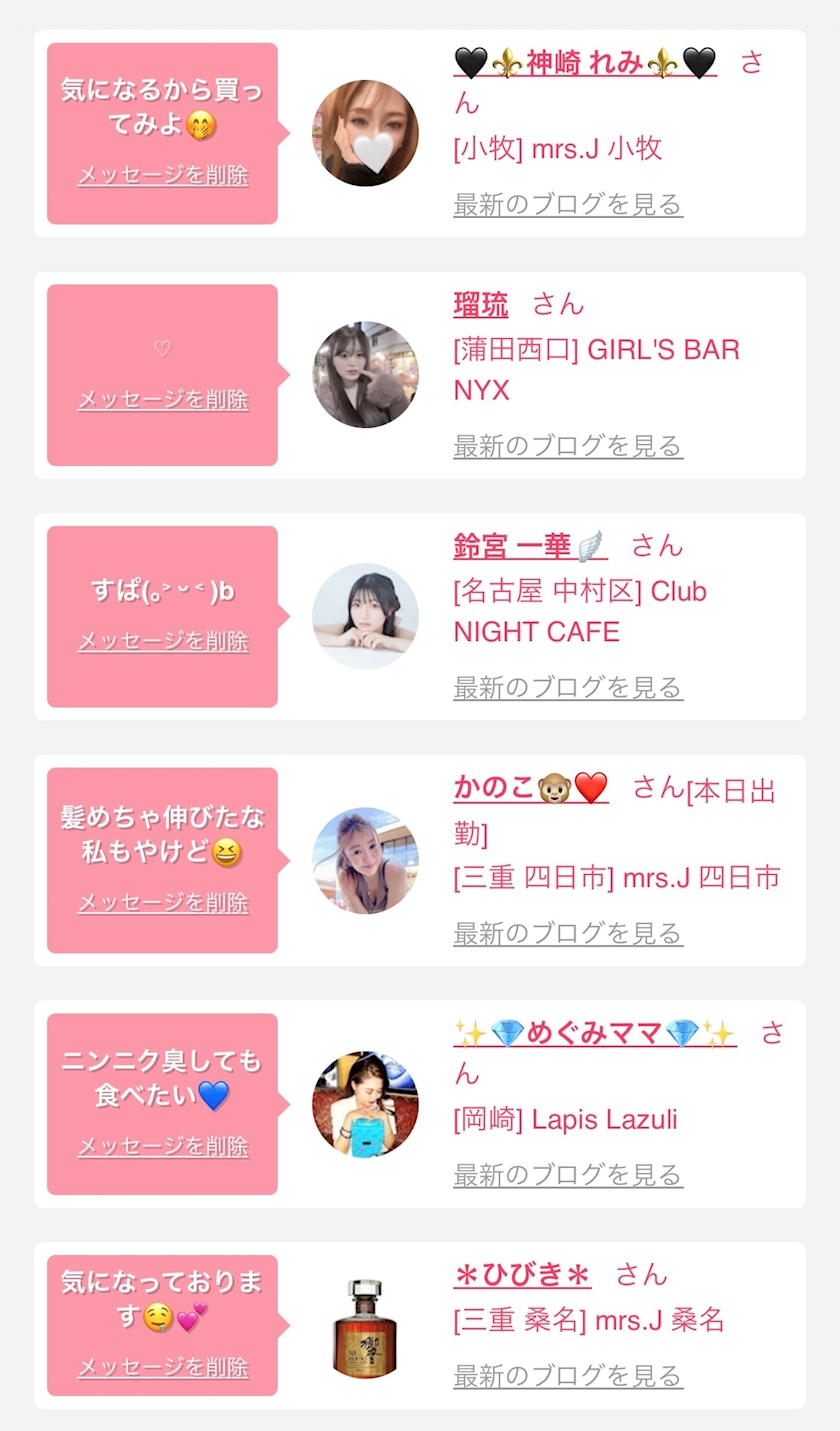View 神崎 れみ's latest blog
Viewport: 840px width, 1431px height.
coord(568,204)
